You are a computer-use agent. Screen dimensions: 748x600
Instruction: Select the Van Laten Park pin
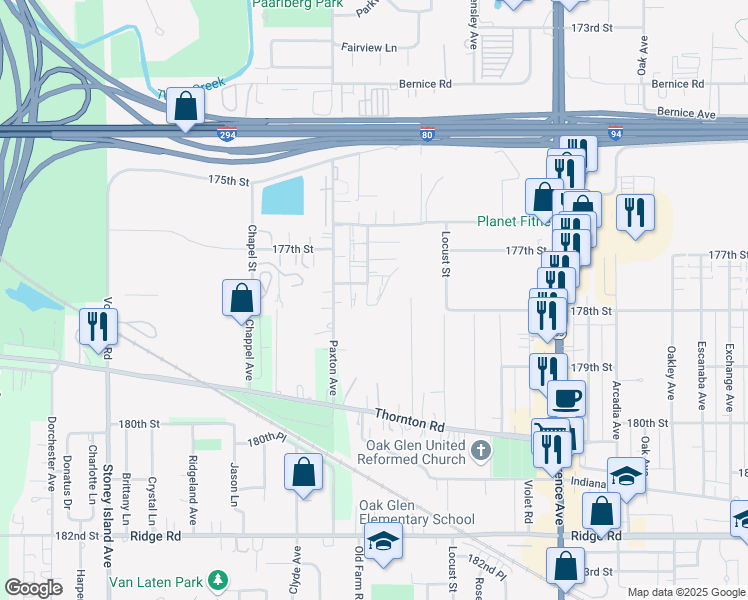point(218,581)
